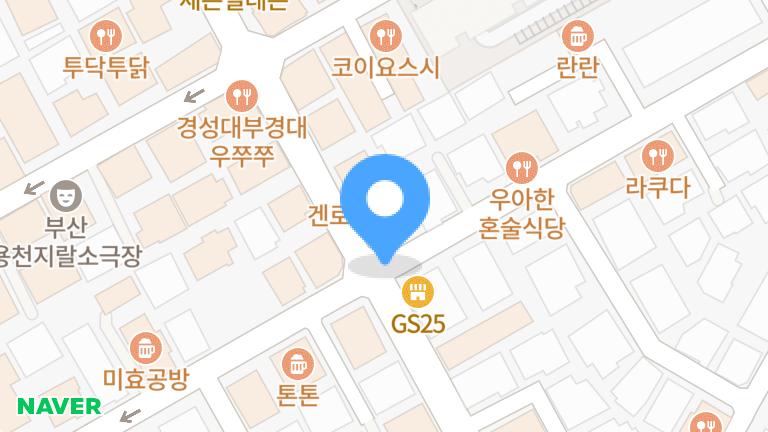Viewport: 768px width, 432px height.
Task: Open the 란란 pub marker
Action: click(x=576, y=38)
